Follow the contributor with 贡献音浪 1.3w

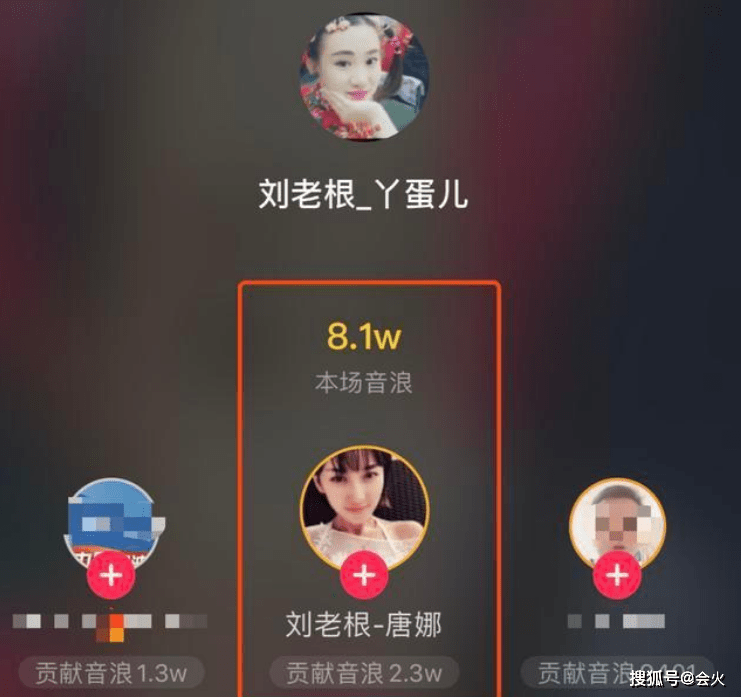point(111,576)
